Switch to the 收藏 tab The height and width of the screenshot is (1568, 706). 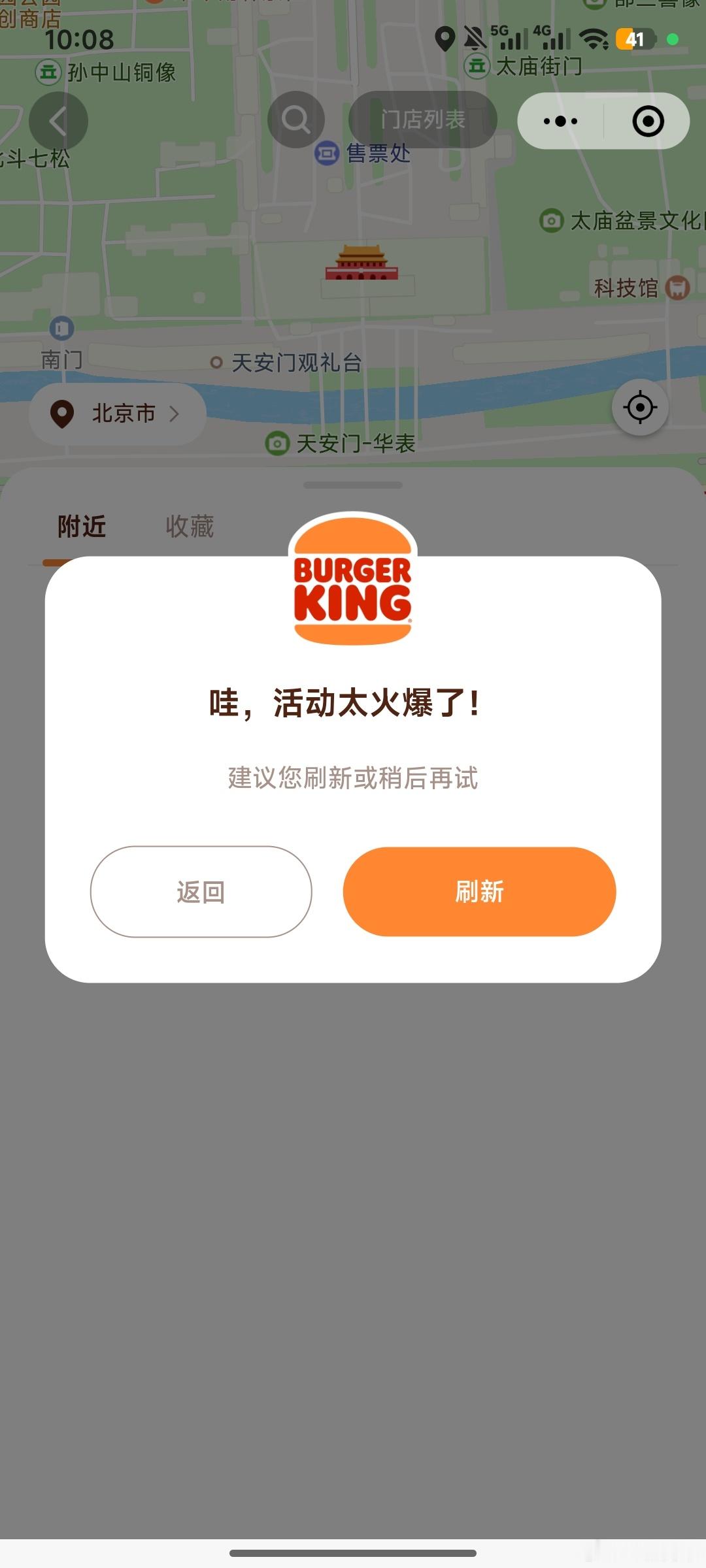190,525
